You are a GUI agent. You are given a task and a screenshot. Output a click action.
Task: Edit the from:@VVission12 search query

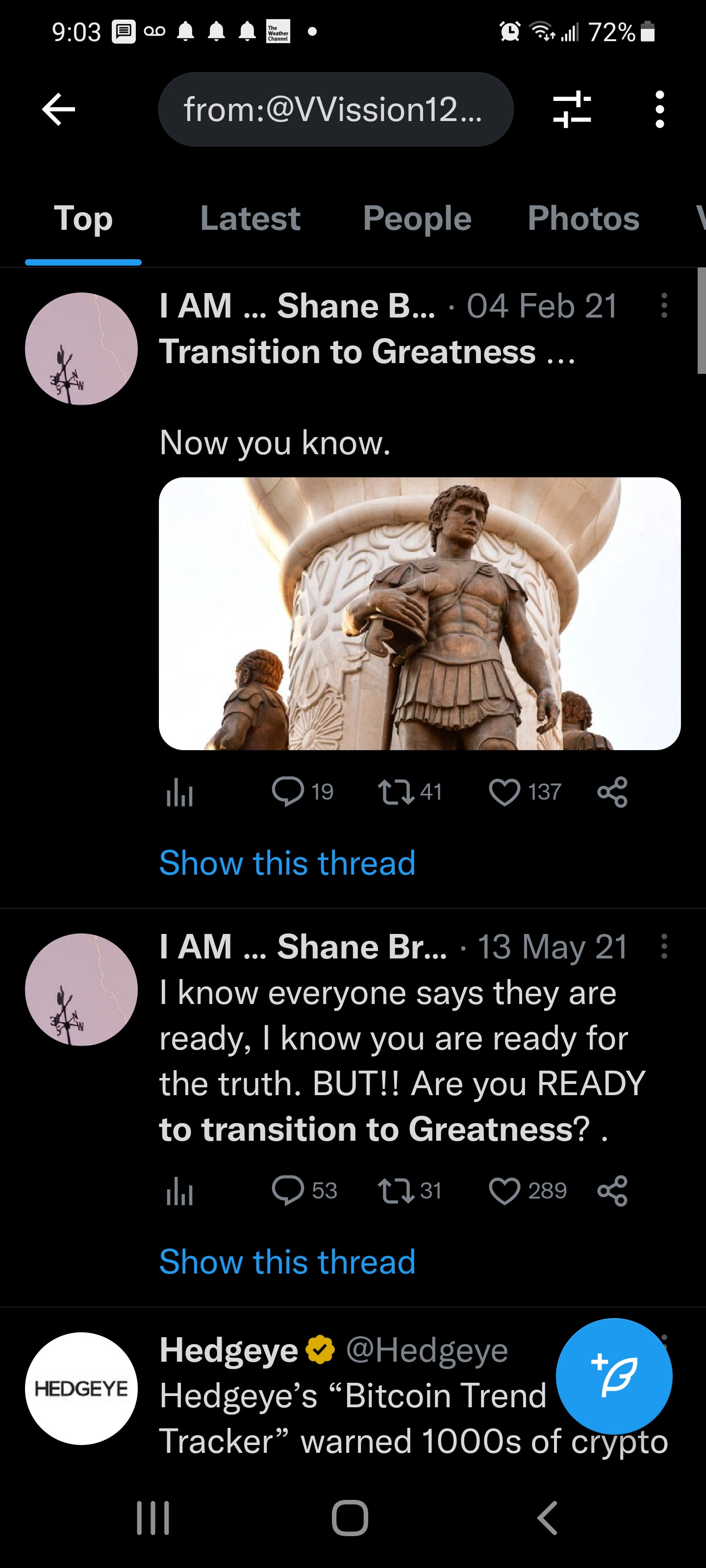[335, 110]
